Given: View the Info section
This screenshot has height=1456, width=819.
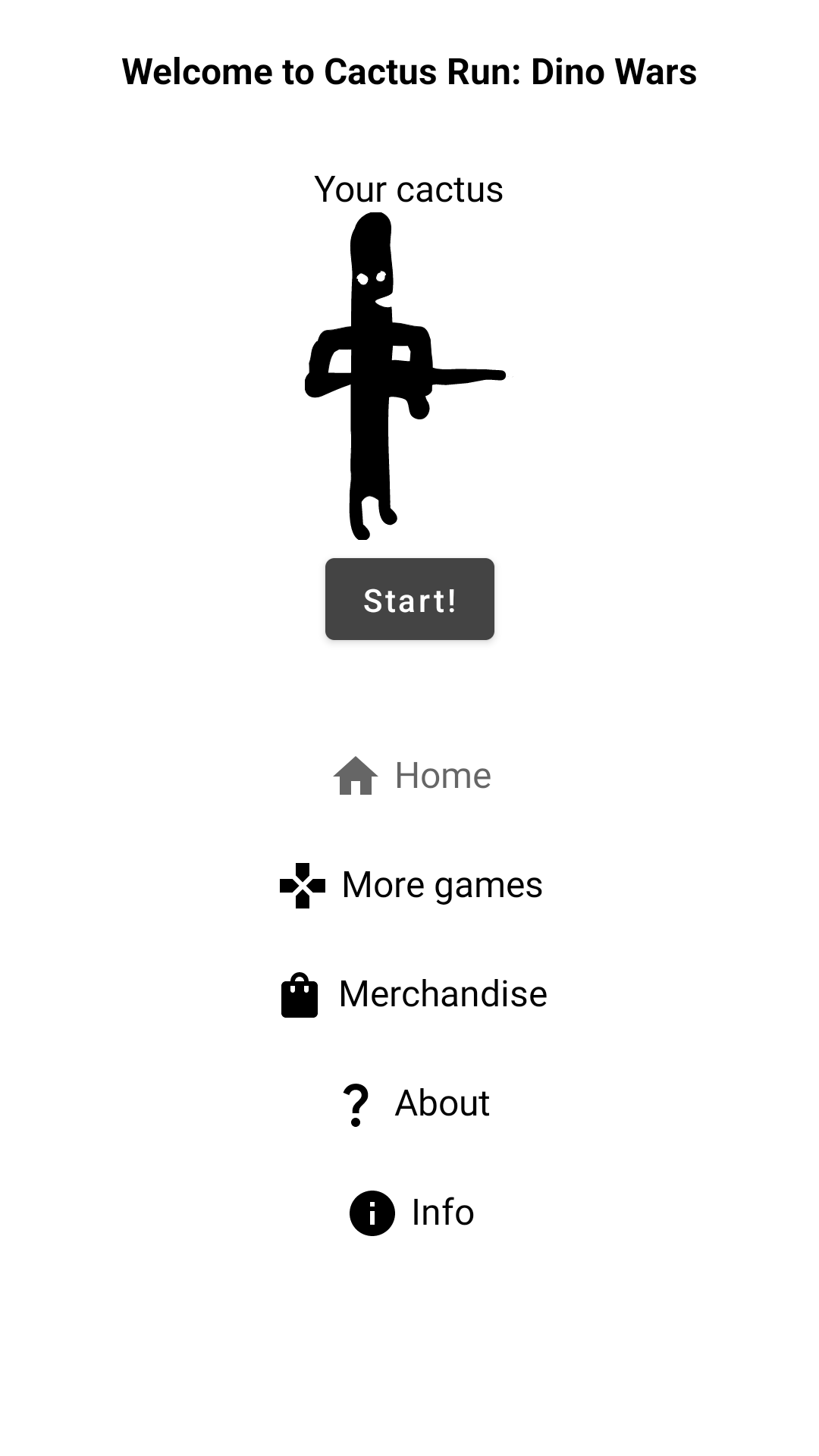Looking at the screenshot, I should [413, 1213].
